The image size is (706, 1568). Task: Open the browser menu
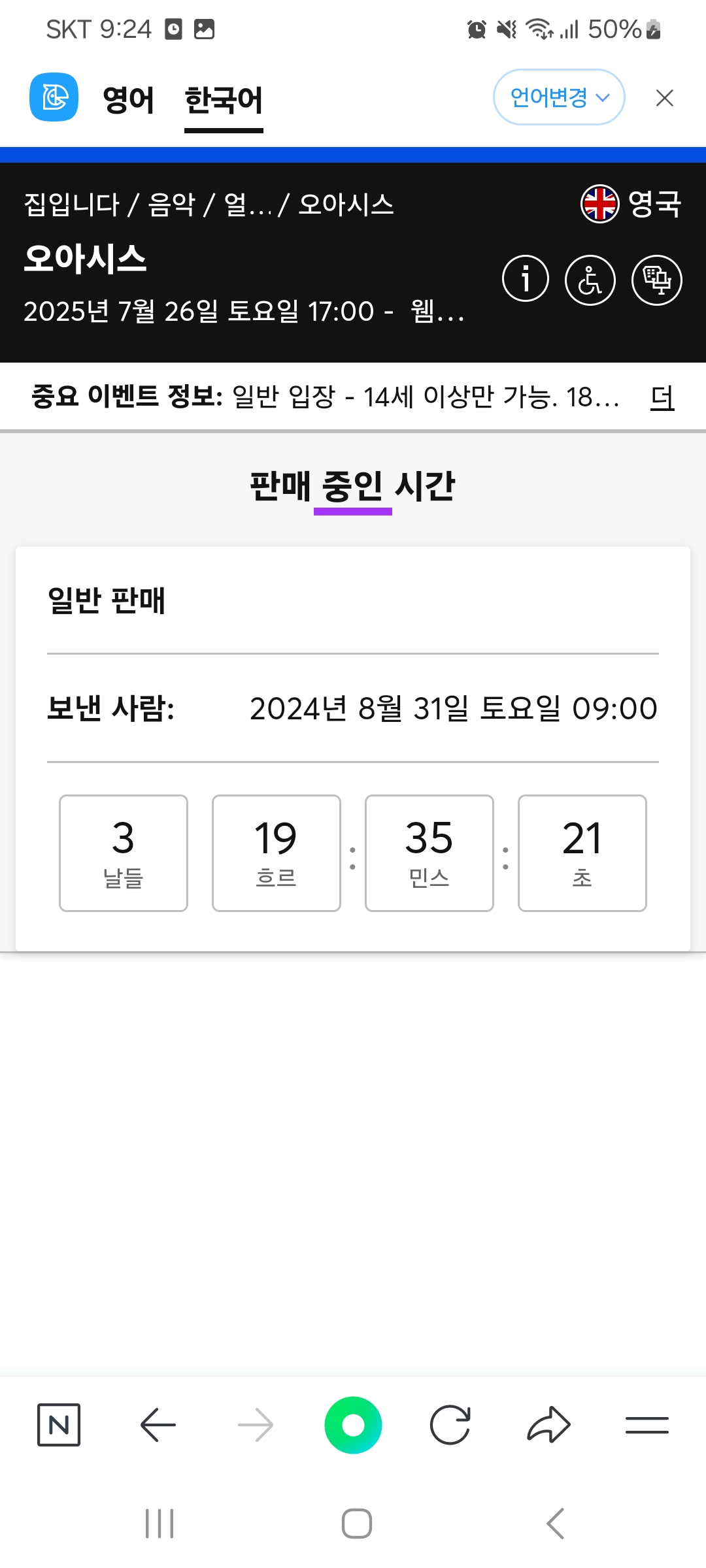(647, 1425)
